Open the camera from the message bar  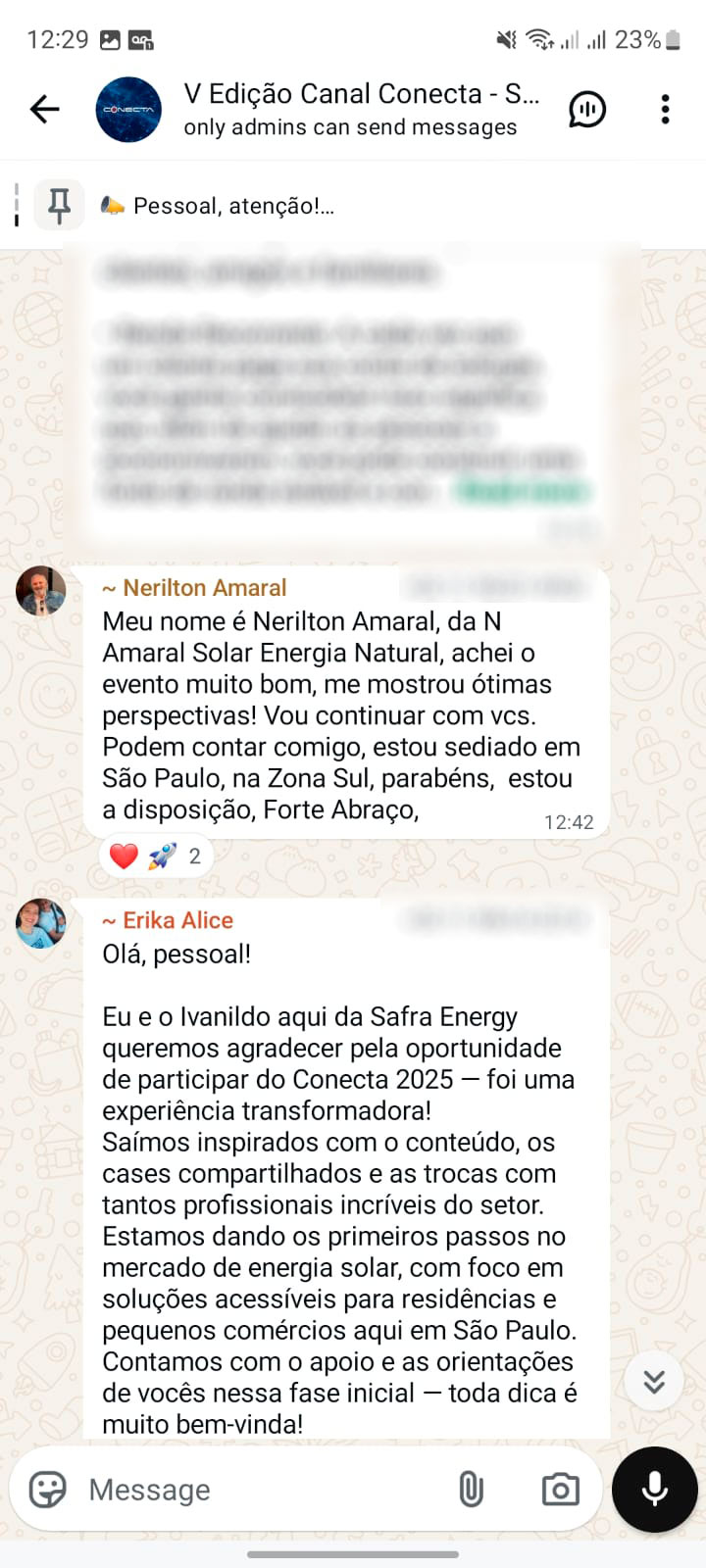click(560, 1490)
